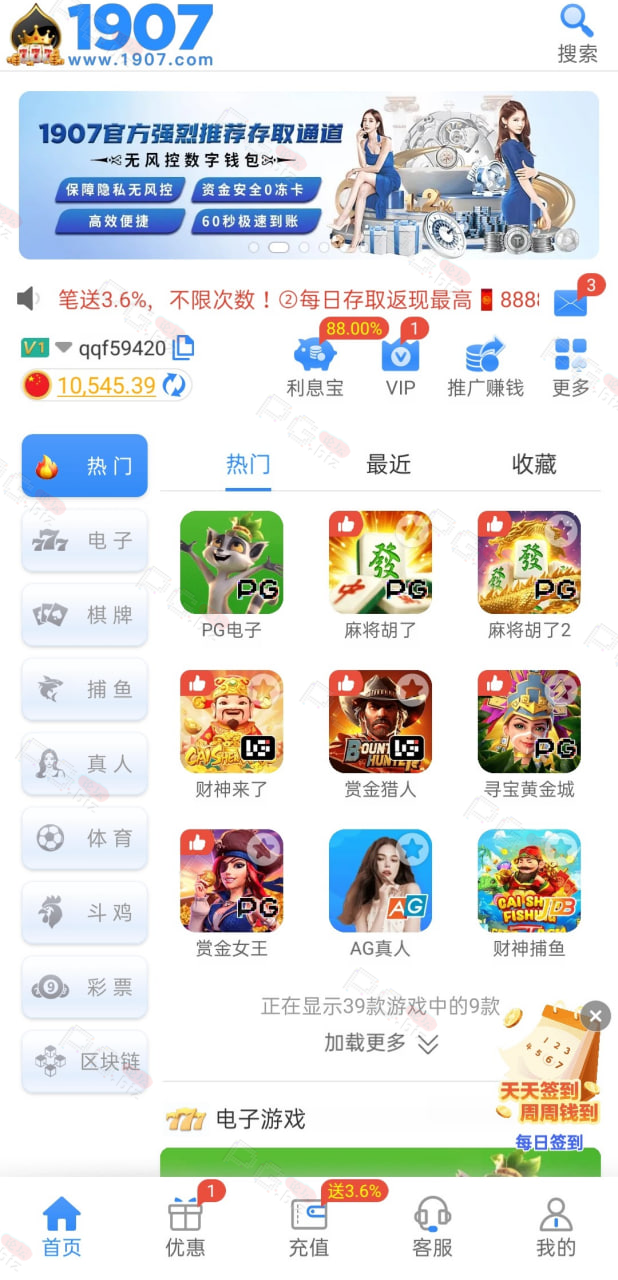618x1280 pixels.
Task: Open 推广赚钱 promotion page
Action: 485,367
